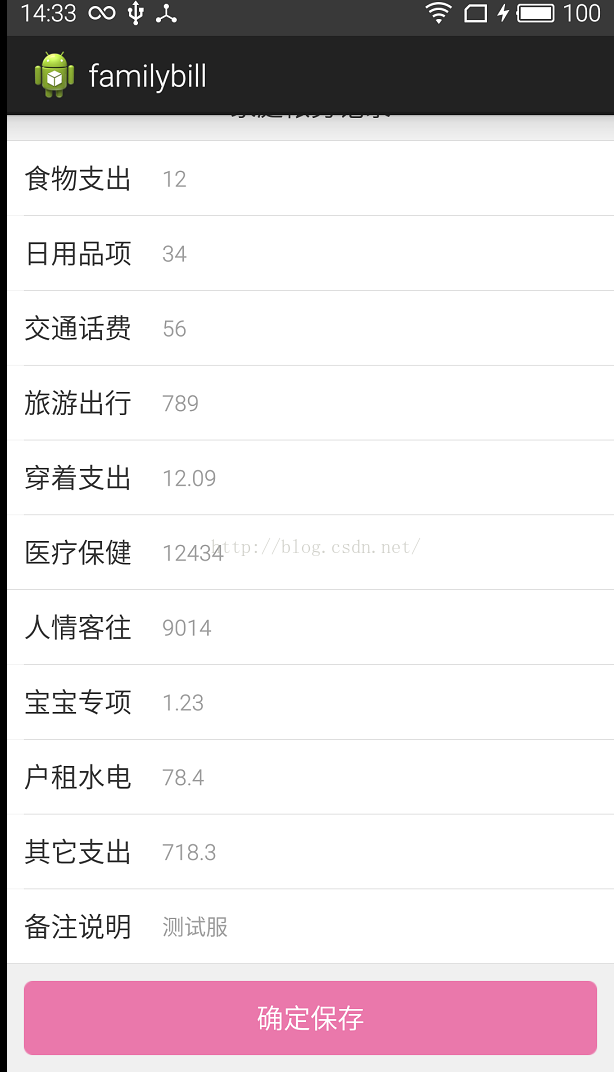Image resolution: width=614 pixels, height=1072 pixels.
Task: Focus the 旅游出行 amount field
Action: pos(380,403)
